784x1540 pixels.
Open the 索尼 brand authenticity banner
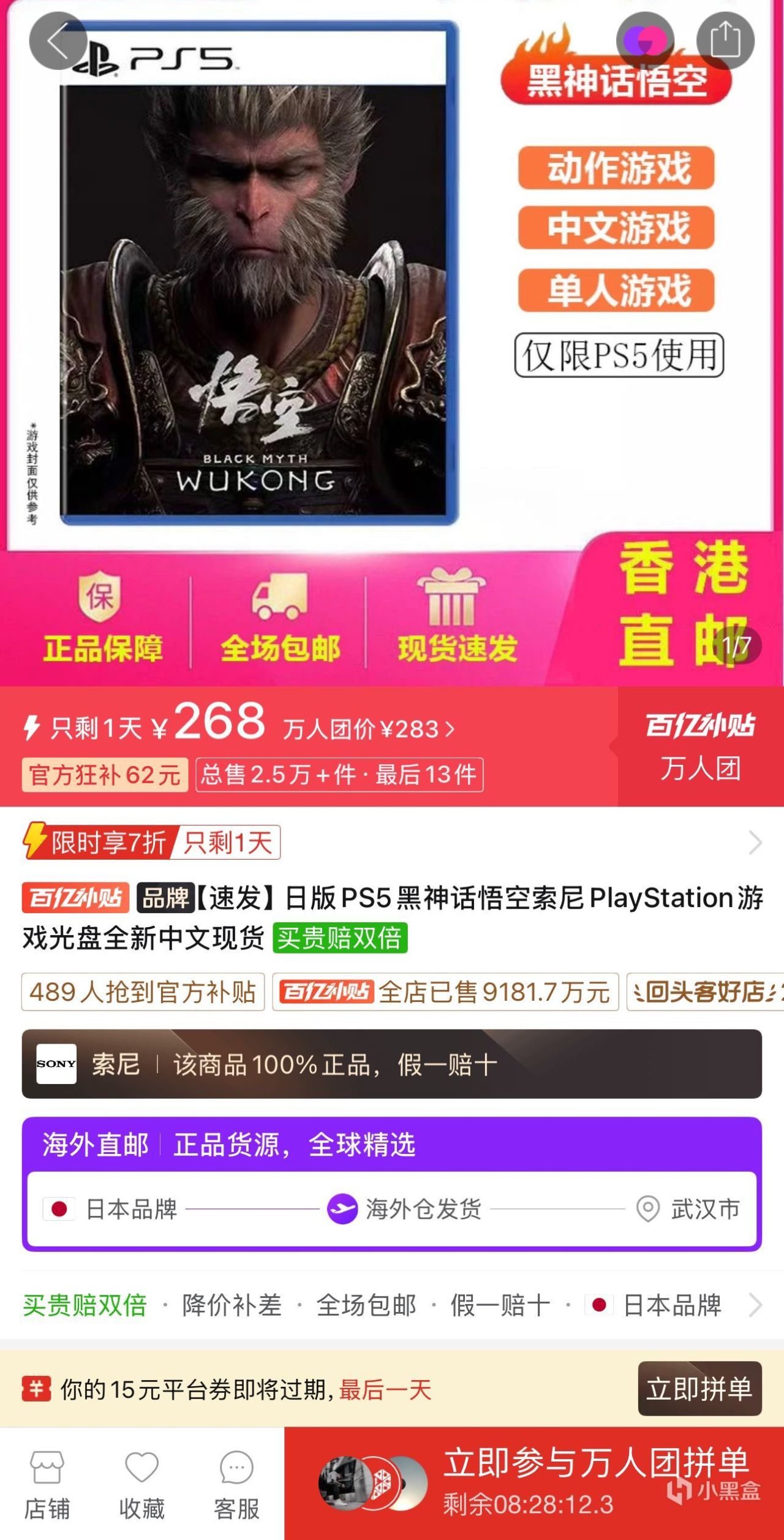tap(392, 1064)
